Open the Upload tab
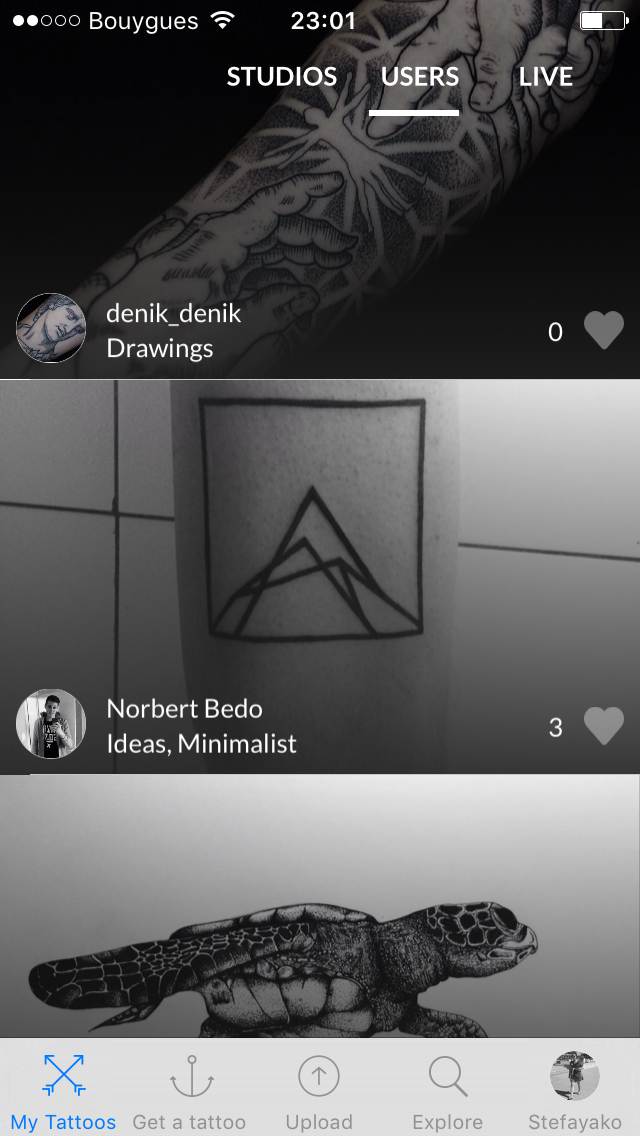The width and height of the screenshot is (640, 1136). [319, 1090]
